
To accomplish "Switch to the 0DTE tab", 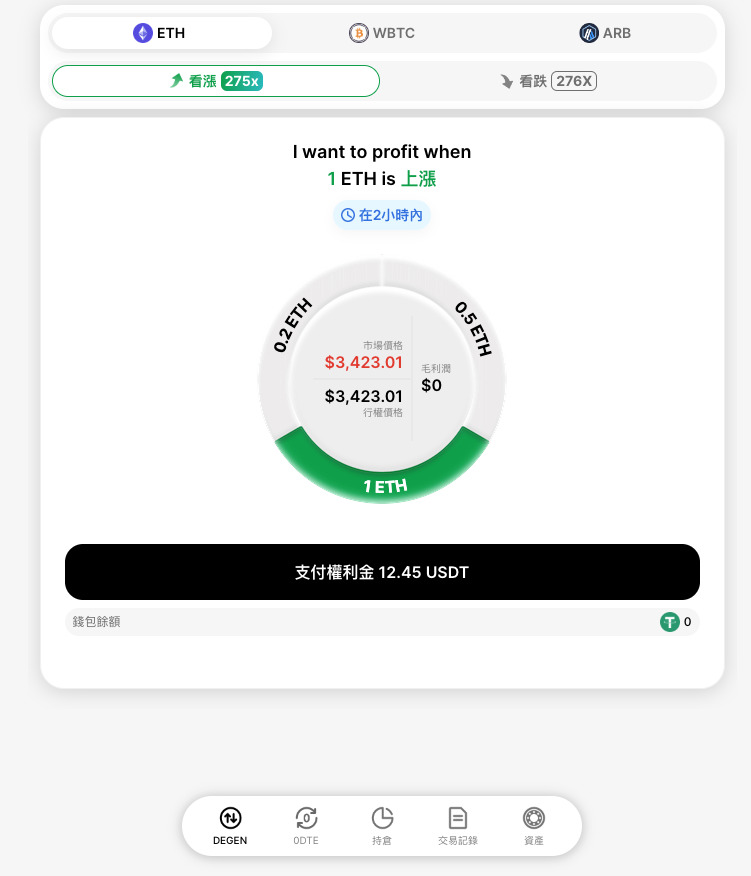I will pyautogui.click(x=306, y=826).
